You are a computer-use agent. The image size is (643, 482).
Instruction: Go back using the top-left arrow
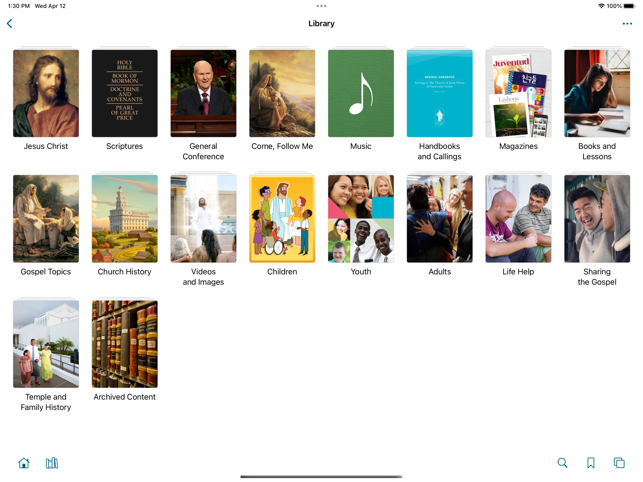(10, 24)
